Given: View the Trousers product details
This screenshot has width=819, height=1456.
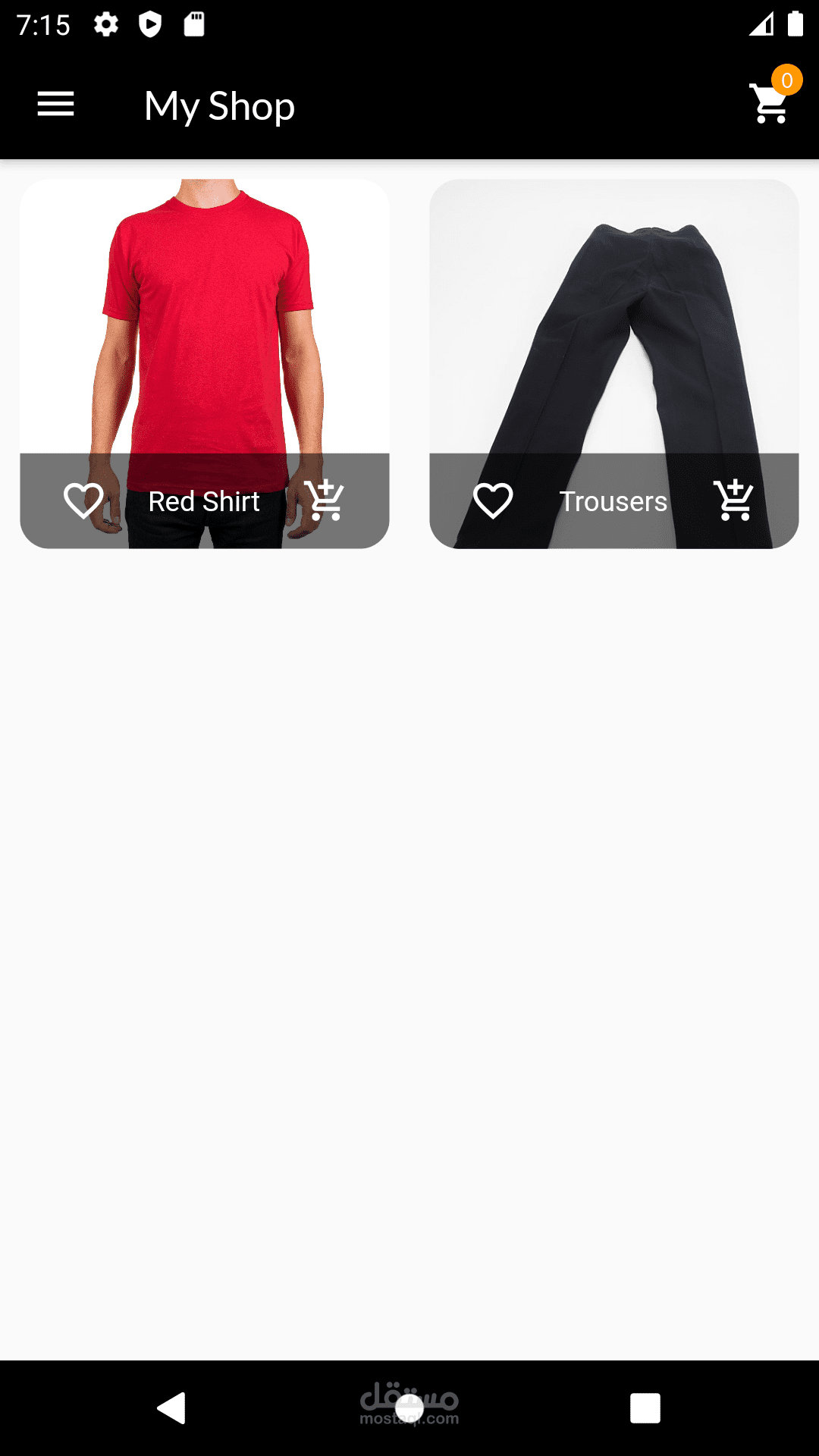Looking at the screenshot, I should coord(614,318).
